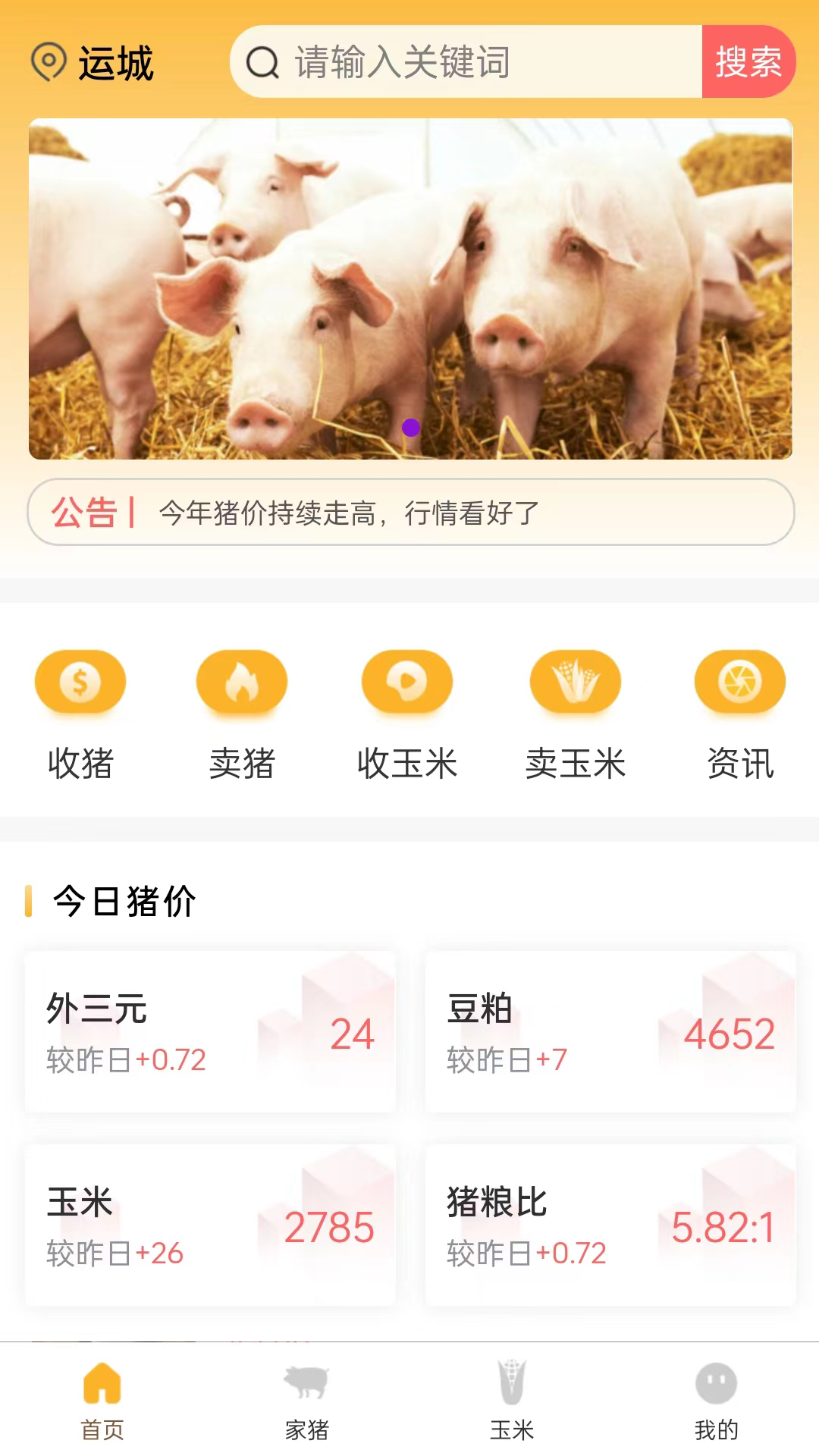Open the 外三元 price card

pyautogui.click(x=210, y=1032)
